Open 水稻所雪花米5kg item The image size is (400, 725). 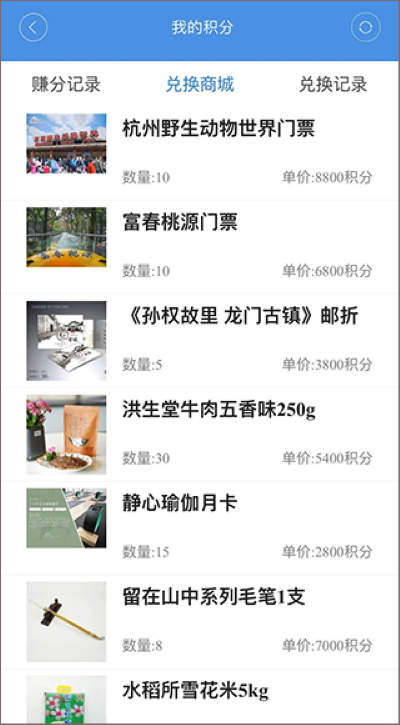(x=200, y=696)
